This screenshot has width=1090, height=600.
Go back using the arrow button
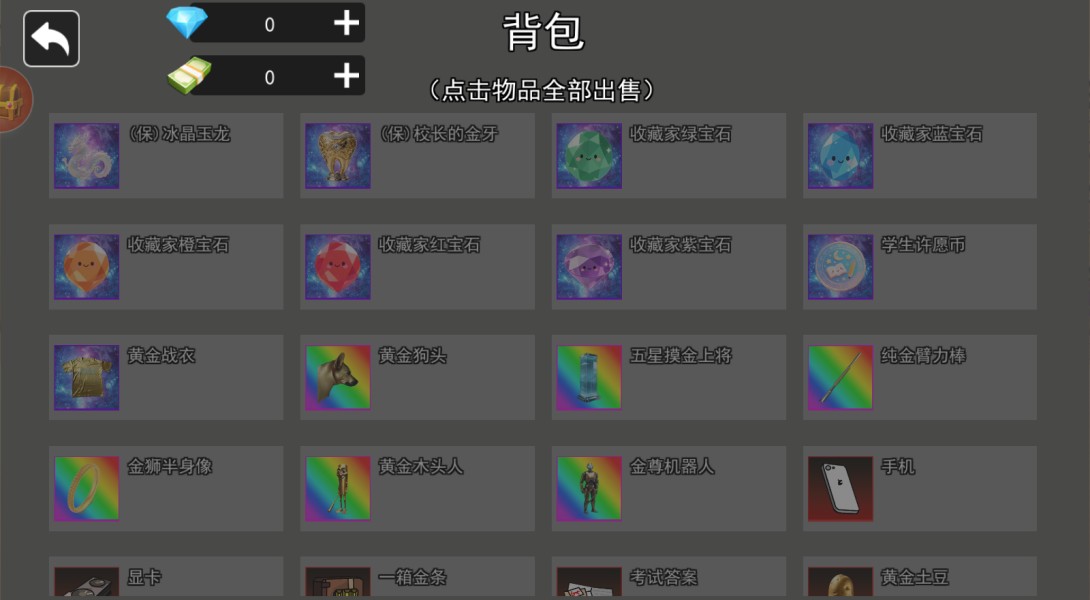(x=51, y=39)
